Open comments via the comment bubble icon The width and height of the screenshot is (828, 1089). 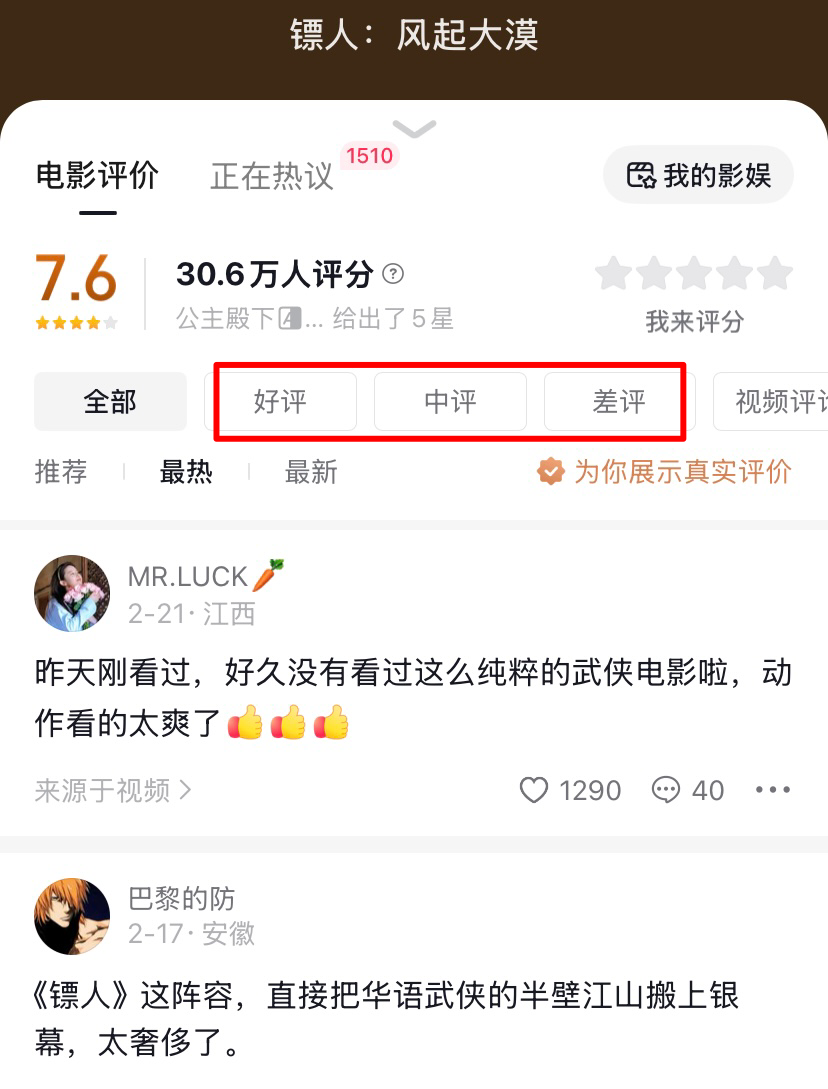pyautogui.click(x=668, y=790)
